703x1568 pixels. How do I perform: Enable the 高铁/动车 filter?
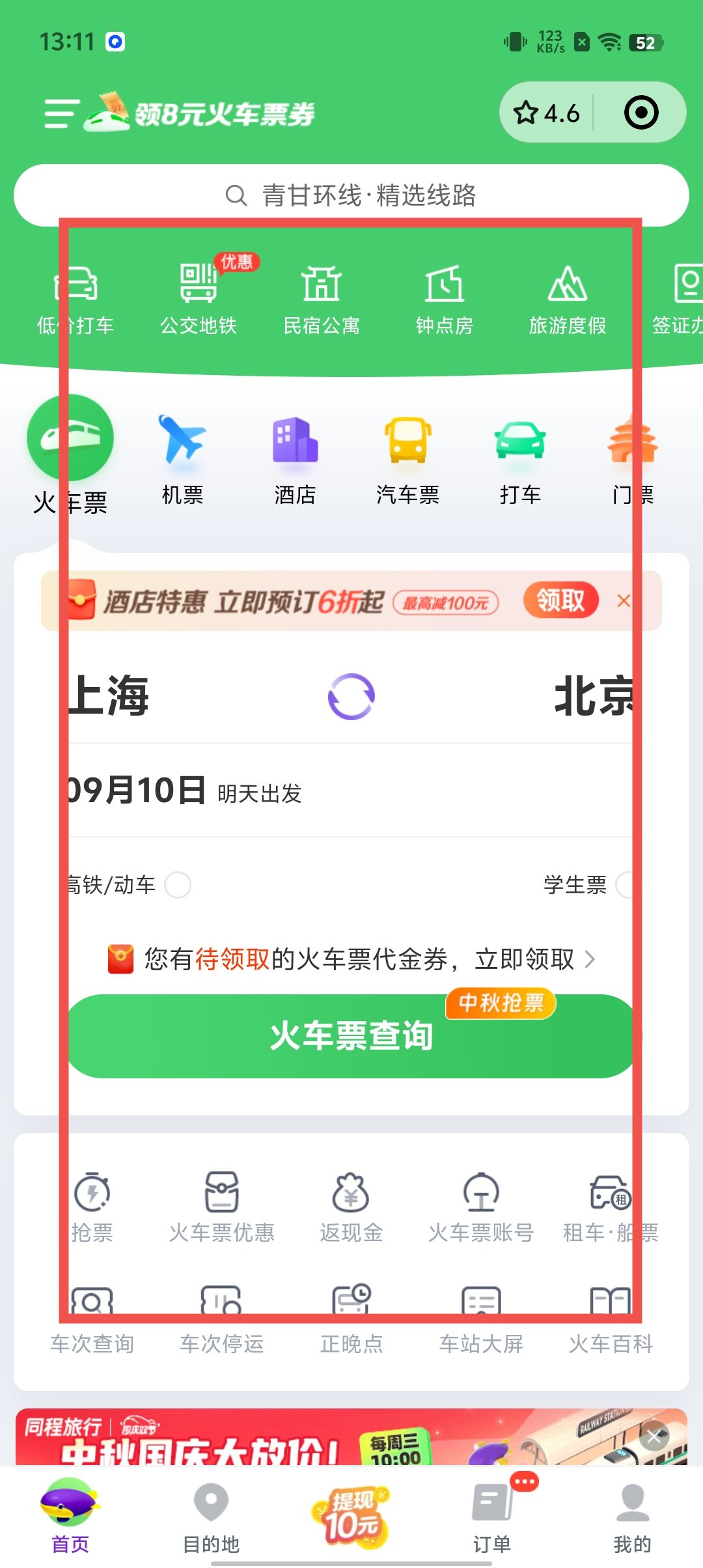[x=178, y=885]
